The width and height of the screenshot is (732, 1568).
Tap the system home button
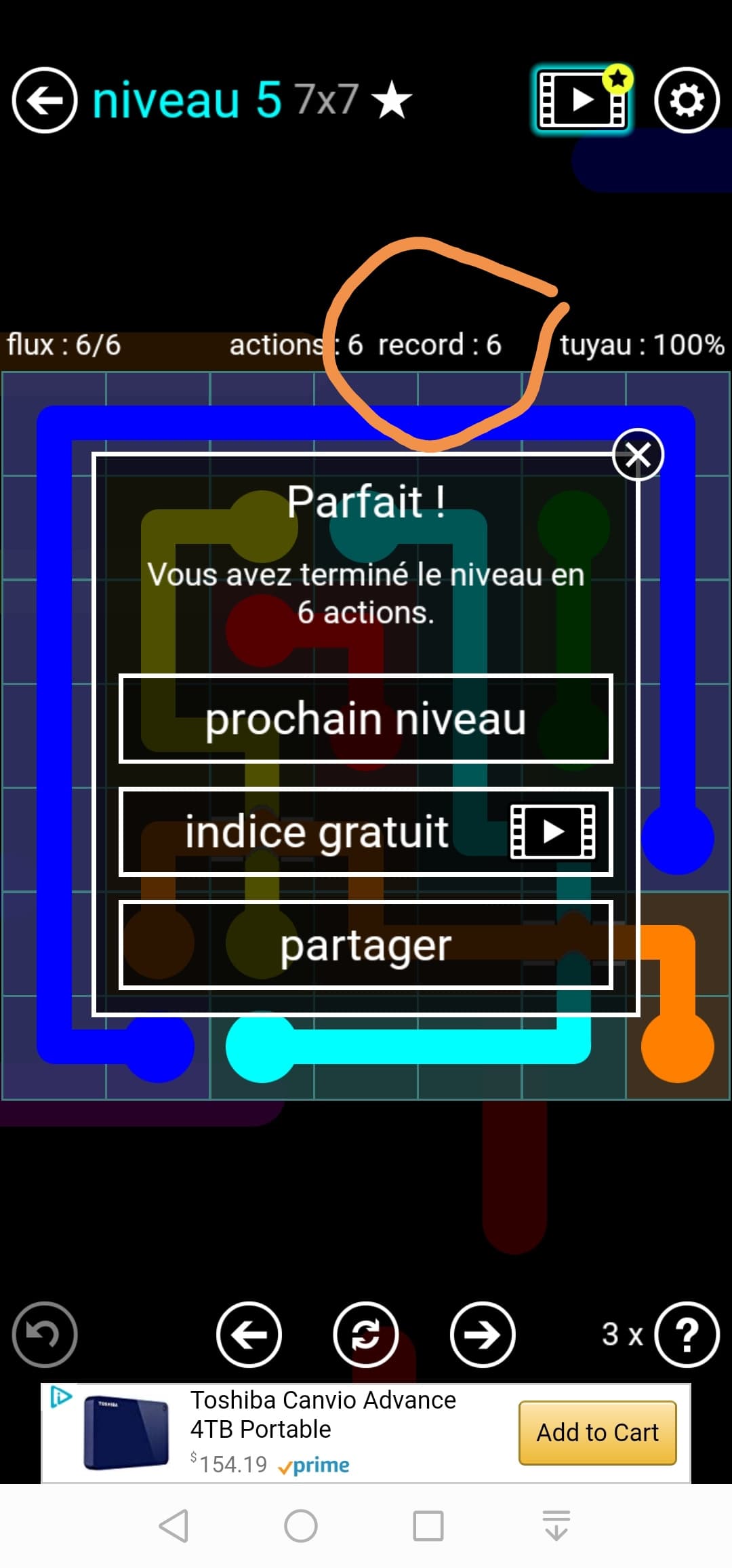tap(301, 1526)
